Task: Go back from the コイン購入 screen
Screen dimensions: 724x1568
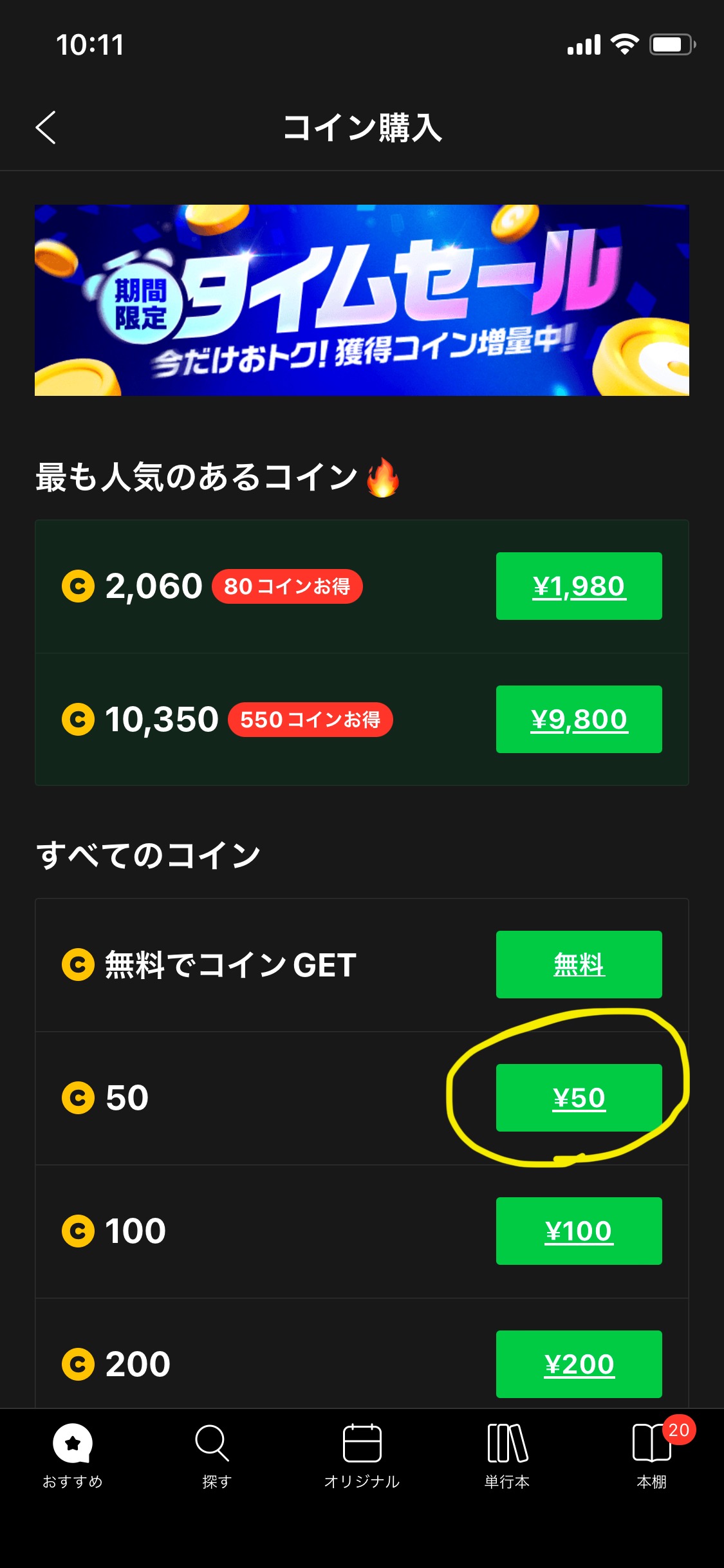Action: (46, 127)
